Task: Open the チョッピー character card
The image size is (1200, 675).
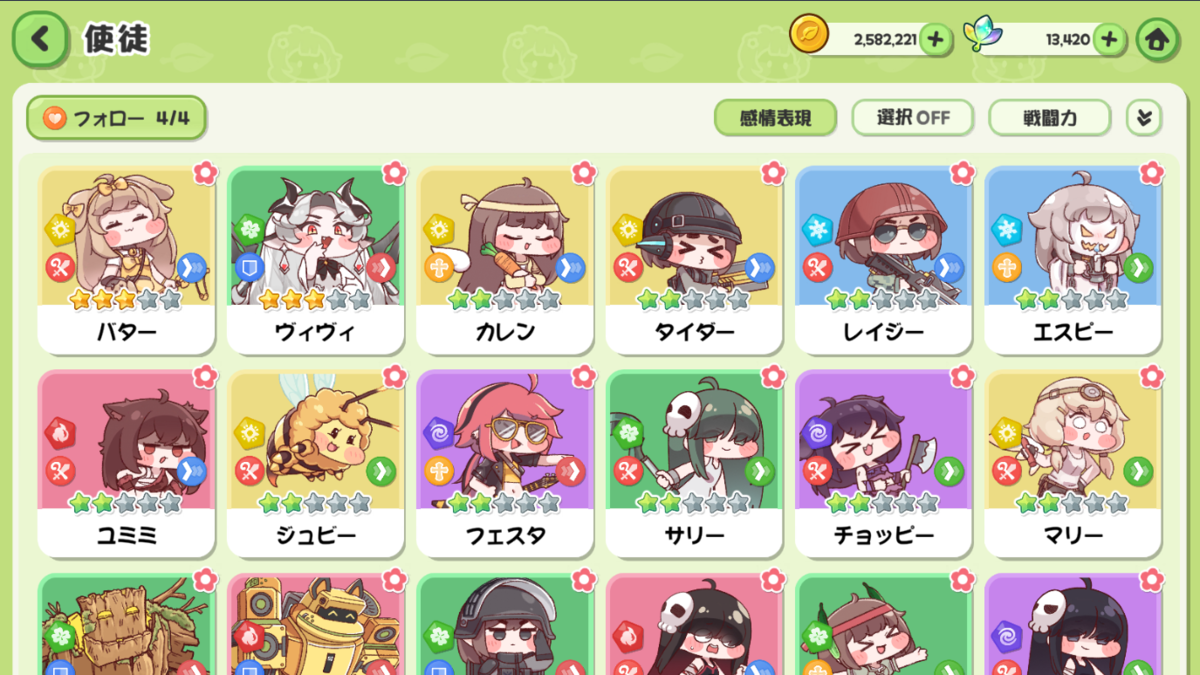Action: tap(883, 462)
